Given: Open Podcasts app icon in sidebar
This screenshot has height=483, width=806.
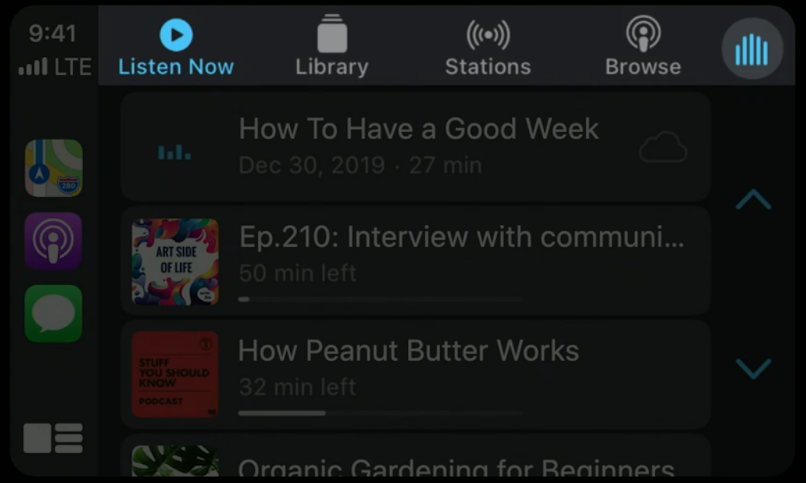Looking at the screenshot, I should pyautogui.click(x=54, y=241).
